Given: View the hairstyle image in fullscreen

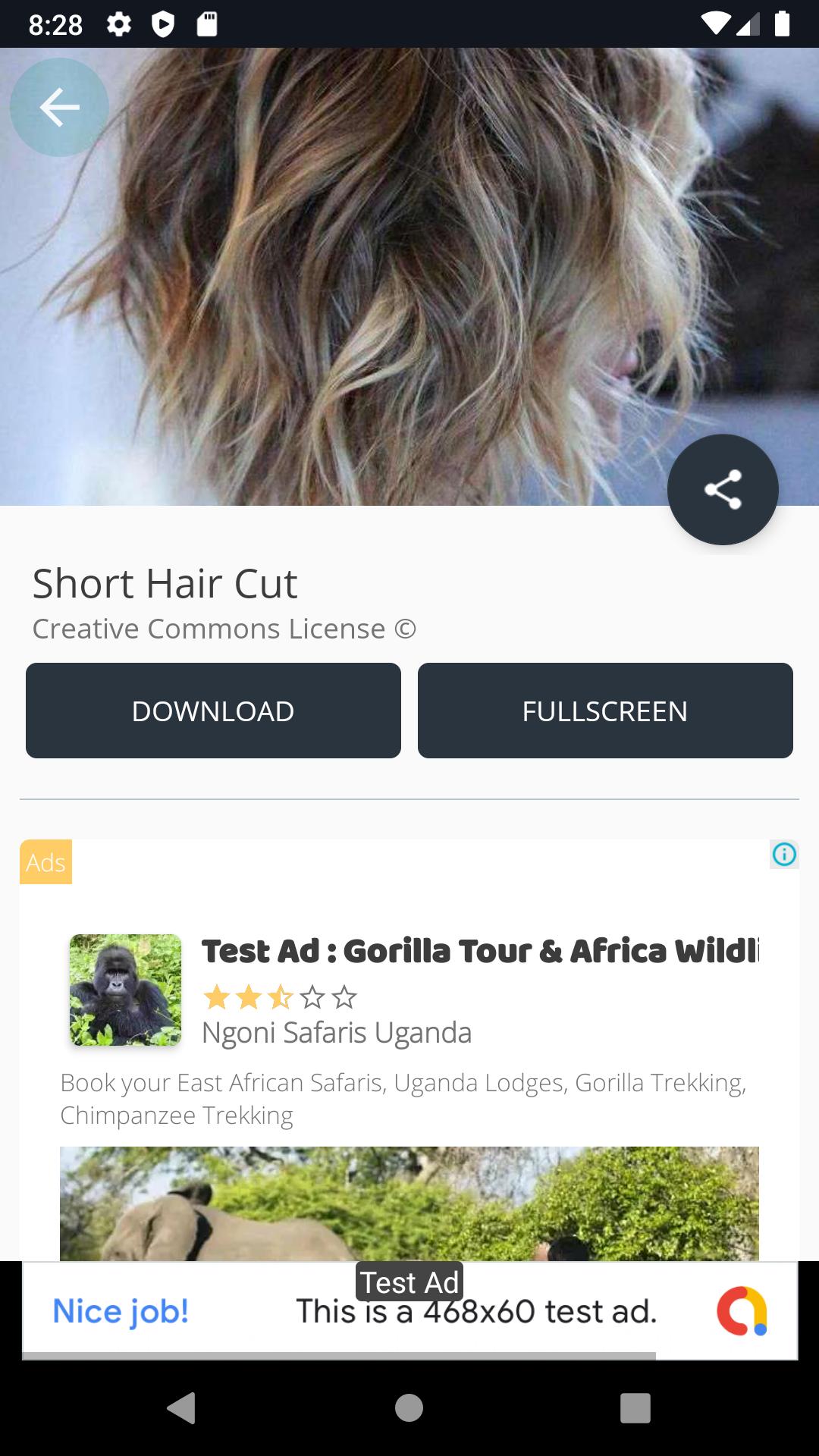Looking at the screenshot, I should (604, 711).
